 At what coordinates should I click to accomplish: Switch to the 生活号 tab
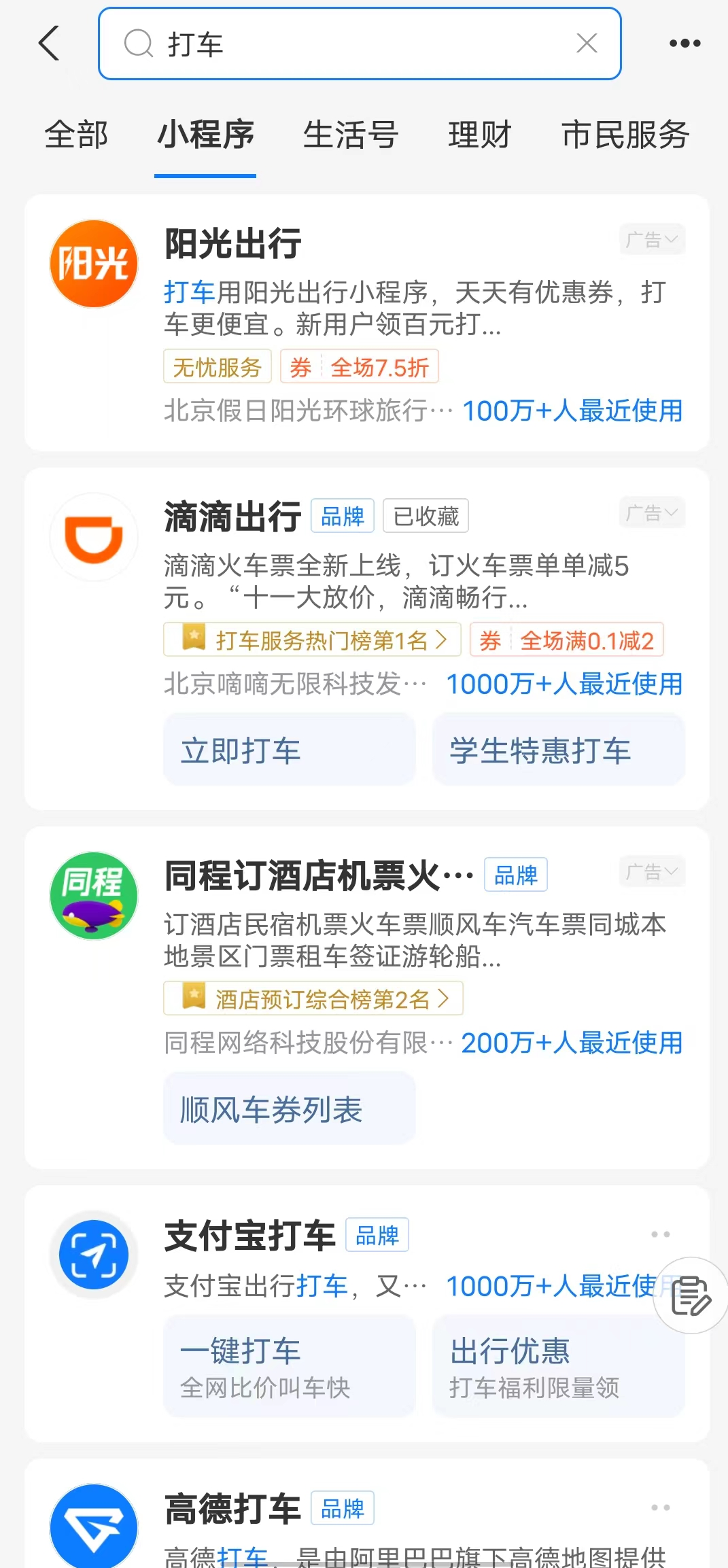coord(351,135)
